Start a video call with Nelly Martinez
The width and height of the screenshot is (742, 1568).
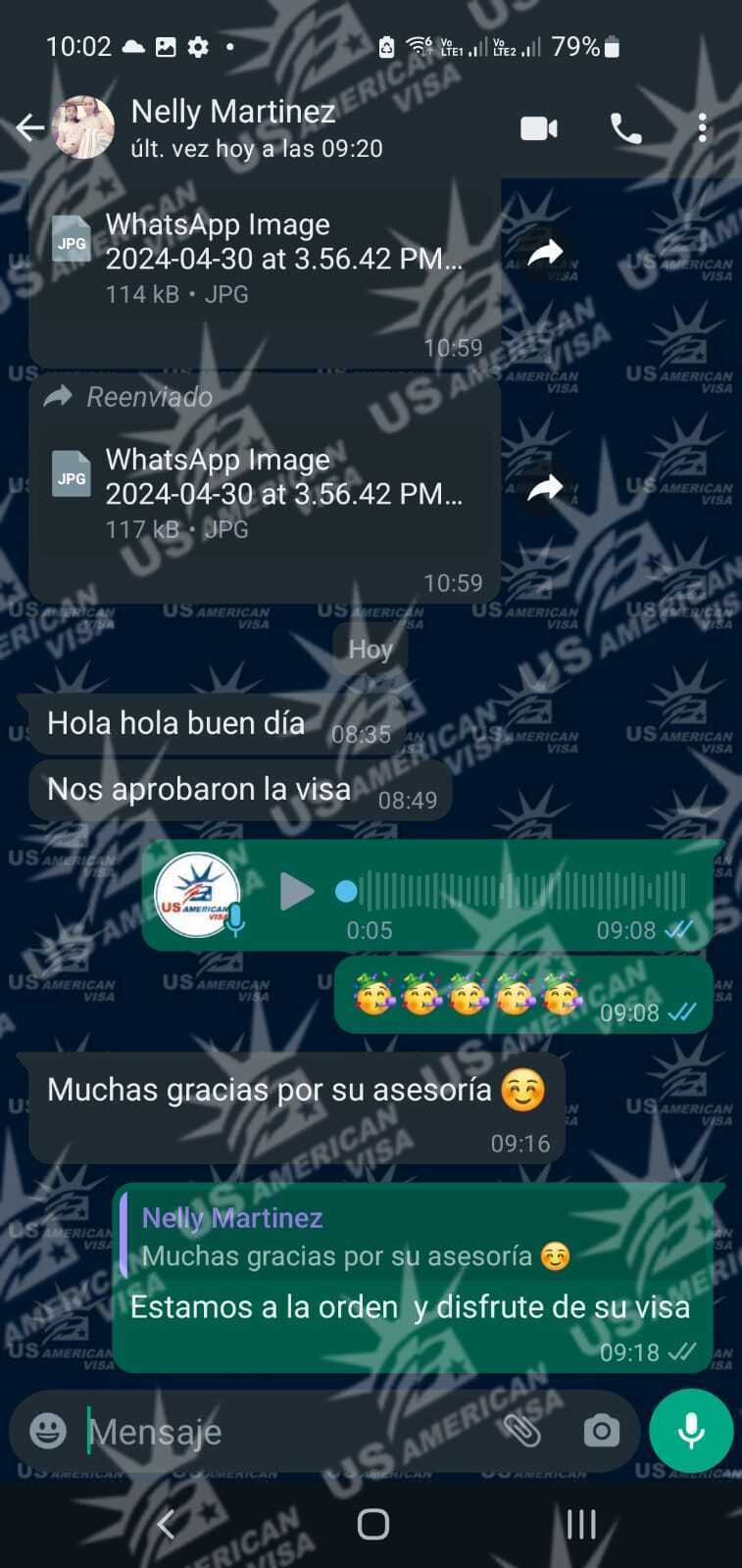click(538, 128)
